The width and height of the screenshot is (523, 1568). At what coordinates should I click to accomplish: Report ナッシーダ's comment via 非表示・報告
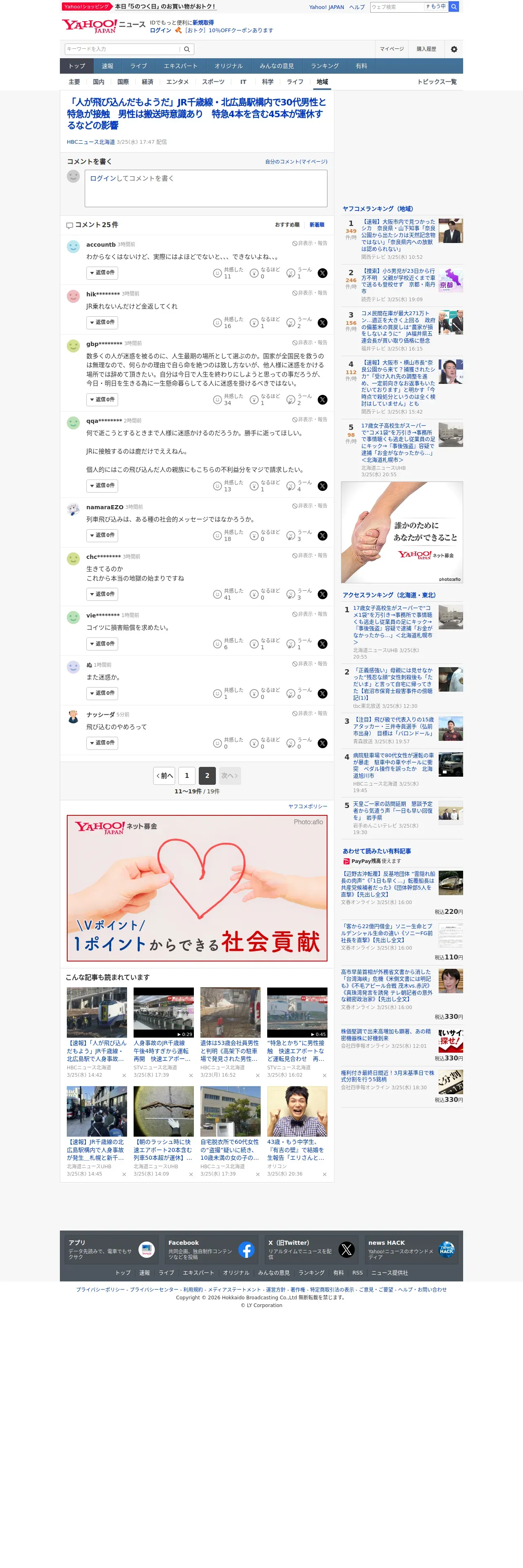[309, 714]
